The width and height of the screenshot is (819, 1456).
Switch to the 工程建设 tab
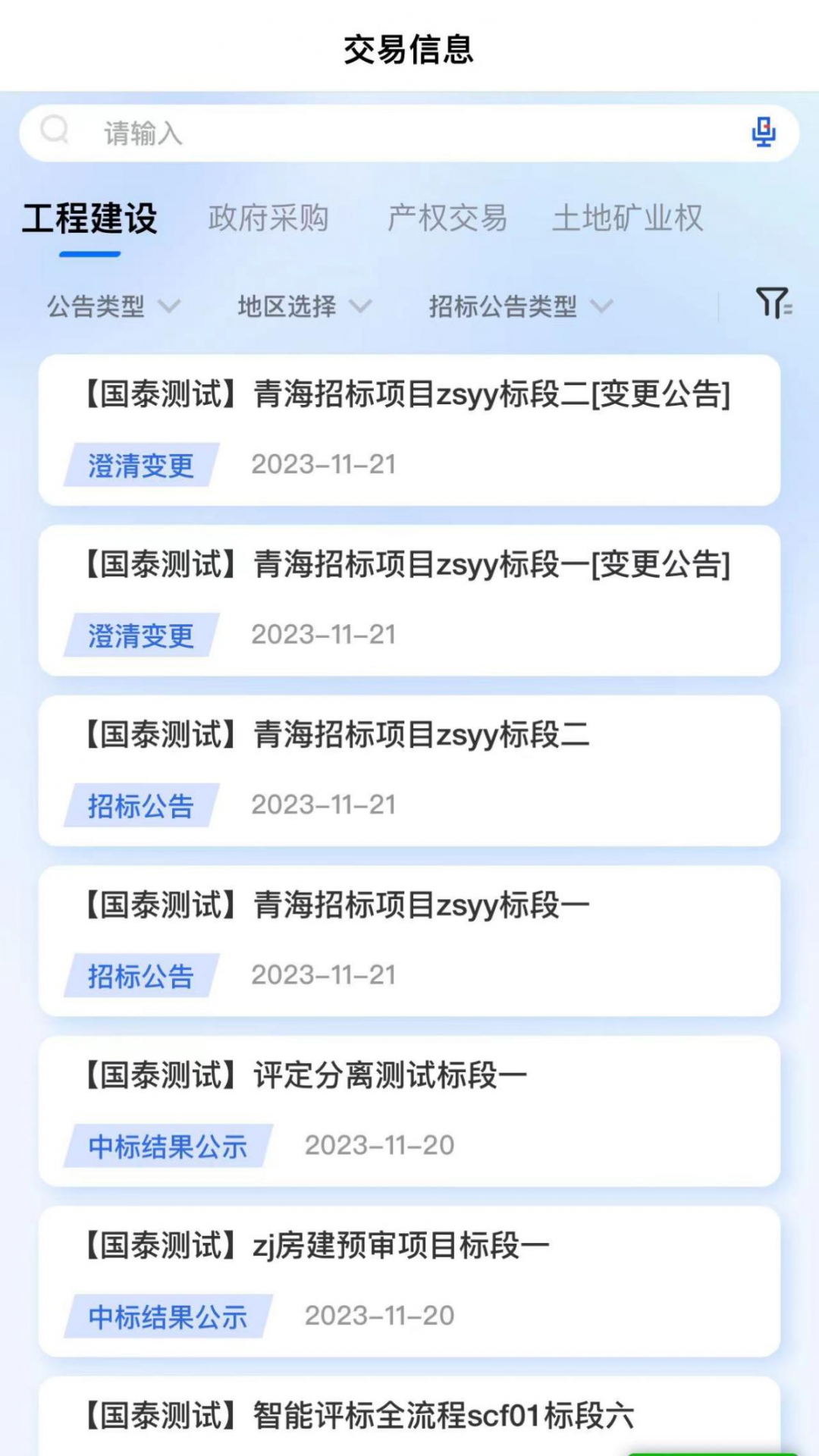[x=89, y=219]
